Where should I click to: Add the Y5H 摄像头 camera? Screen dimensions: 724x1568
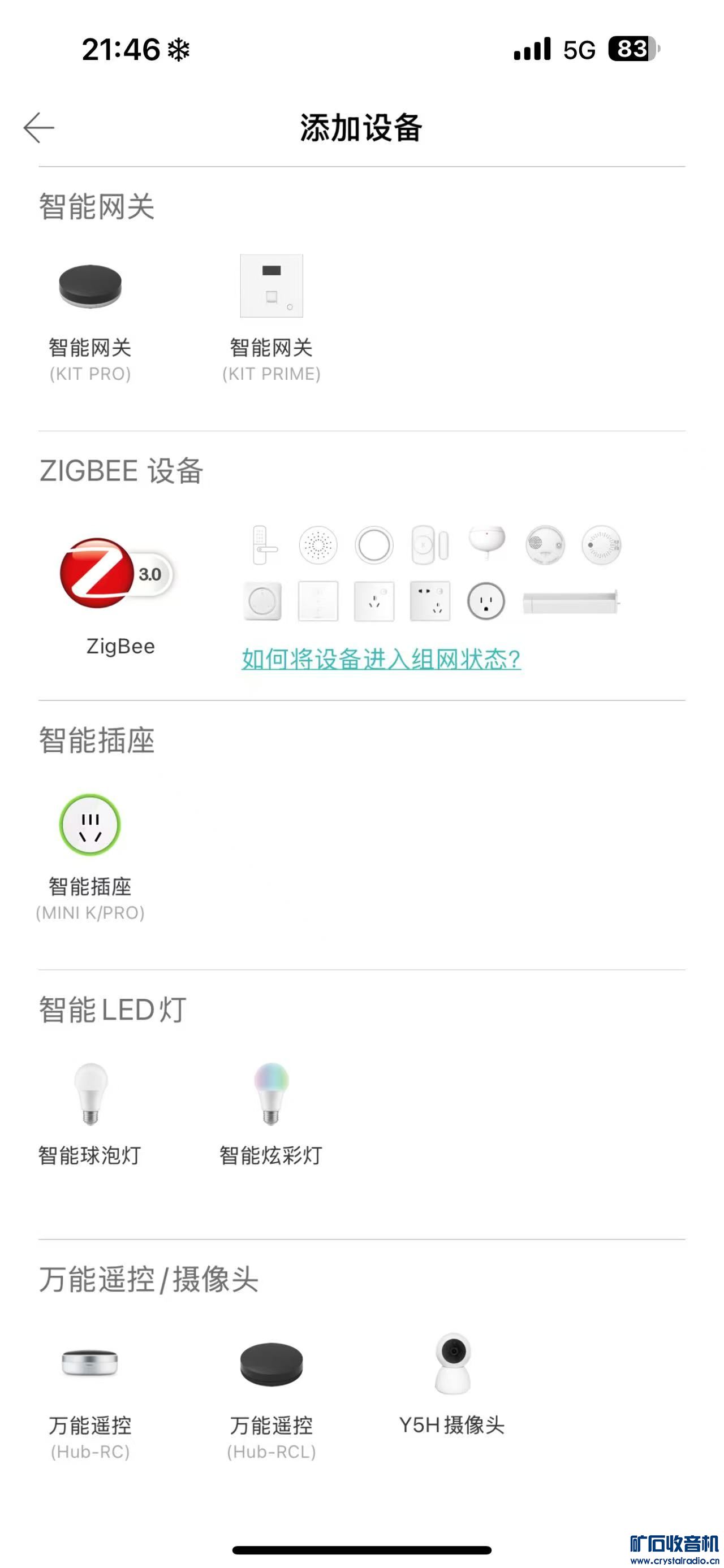coord(453,1363)
